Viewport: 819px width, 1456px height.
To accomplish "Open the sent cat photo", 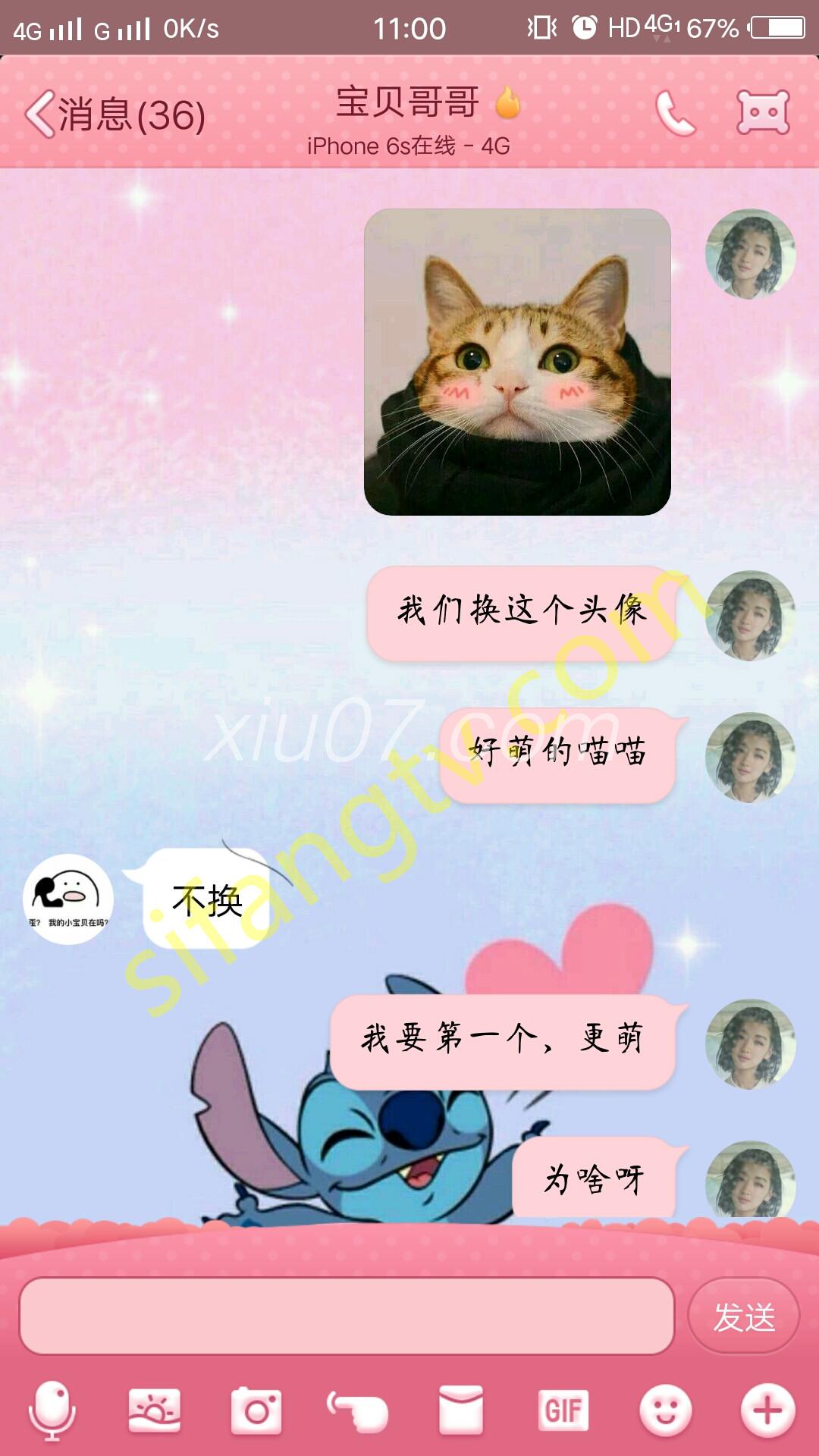I will tap(517, 362).
